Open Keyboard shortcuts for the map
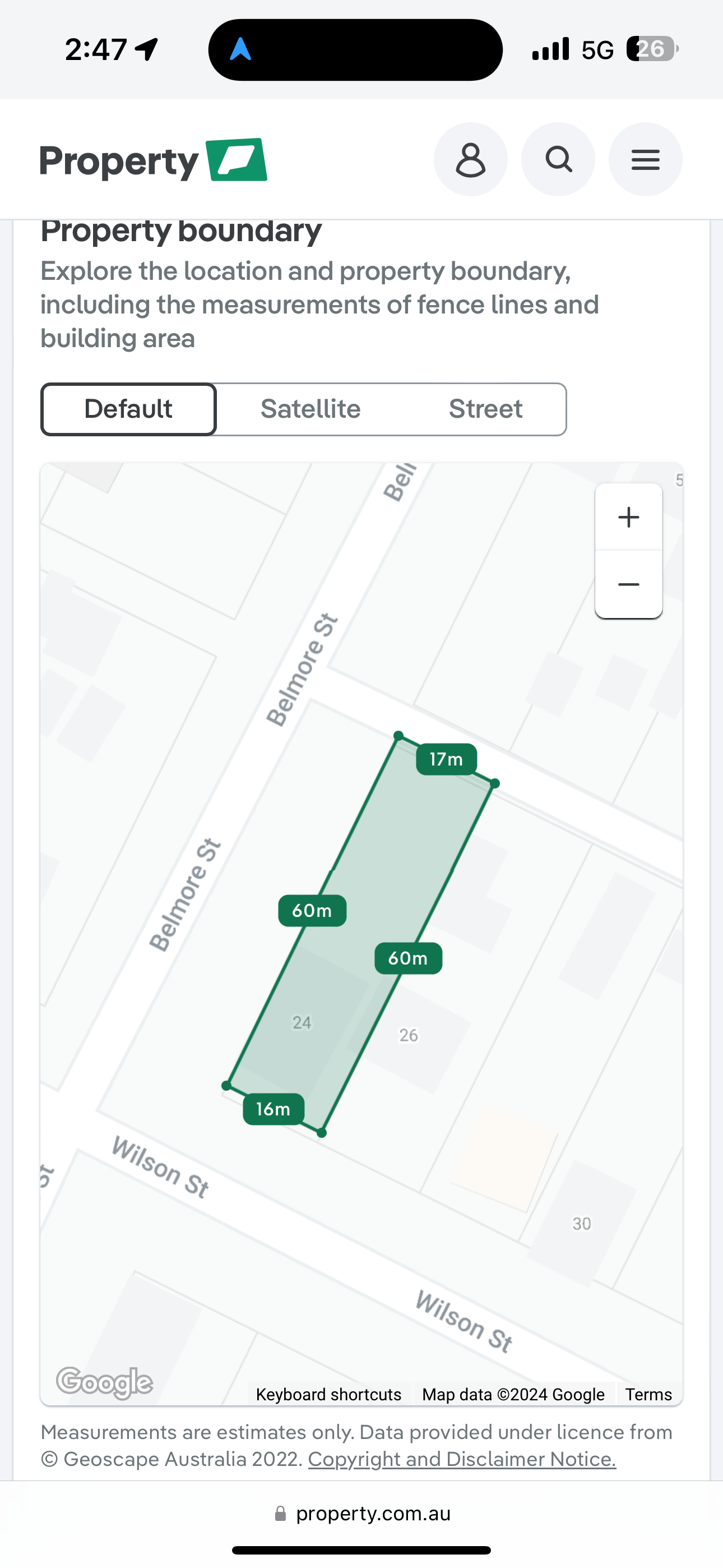Image resolution: width=723 pixels, height=1568 pixels. pyautogui.click(x=328, y=1394)
